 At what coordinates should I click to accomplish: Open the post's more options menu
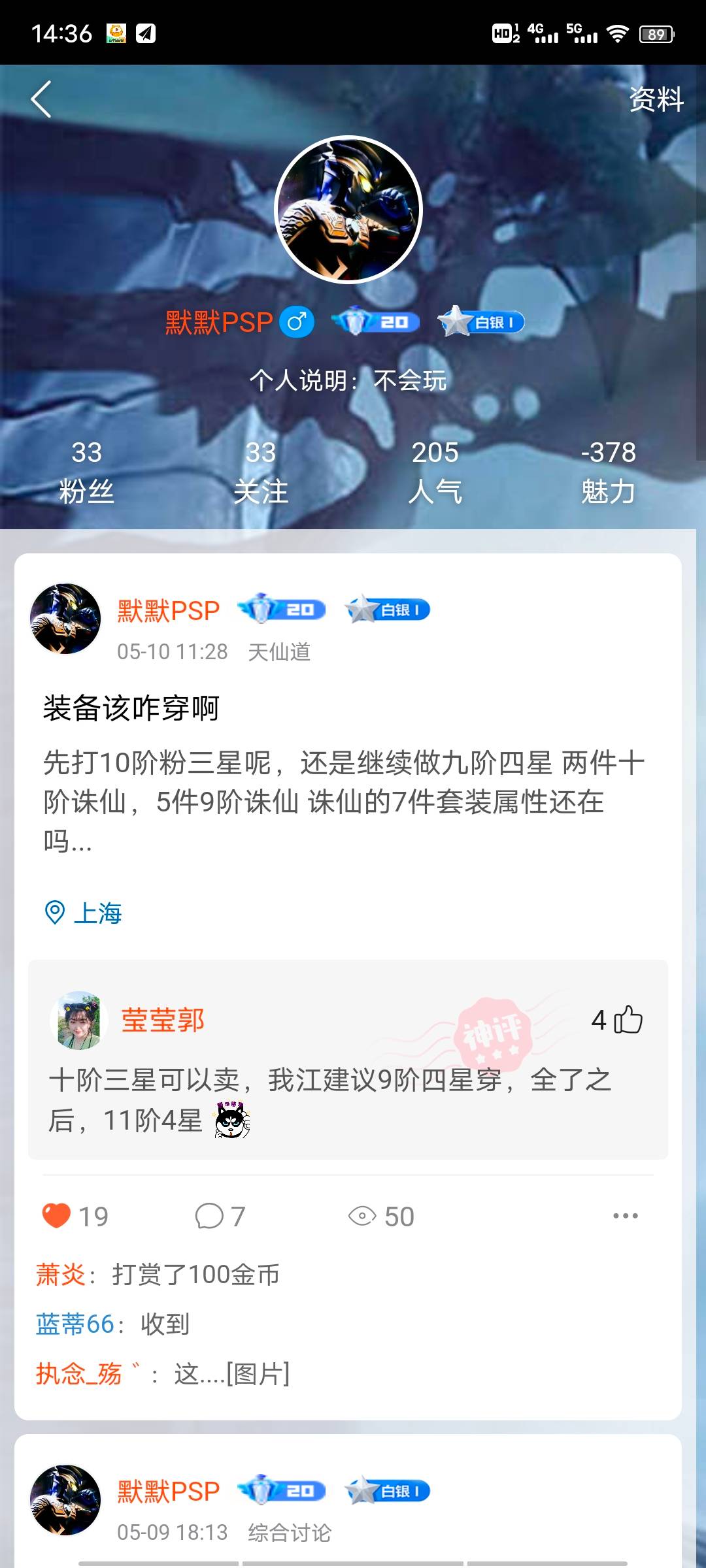click(x=625, y=1216)
